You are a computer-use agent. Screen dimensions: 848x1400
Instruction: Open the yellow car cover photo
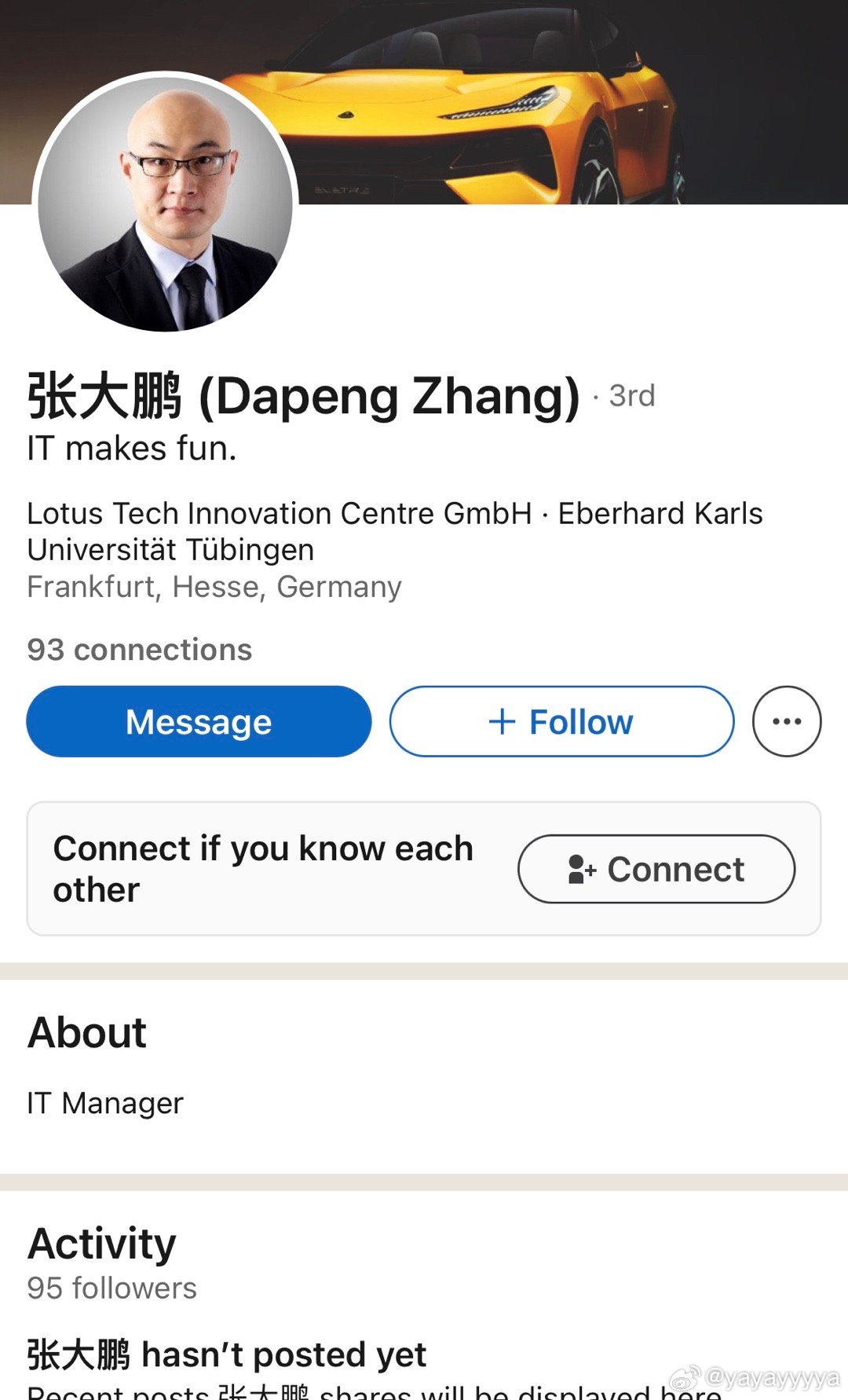coord(565,102)
